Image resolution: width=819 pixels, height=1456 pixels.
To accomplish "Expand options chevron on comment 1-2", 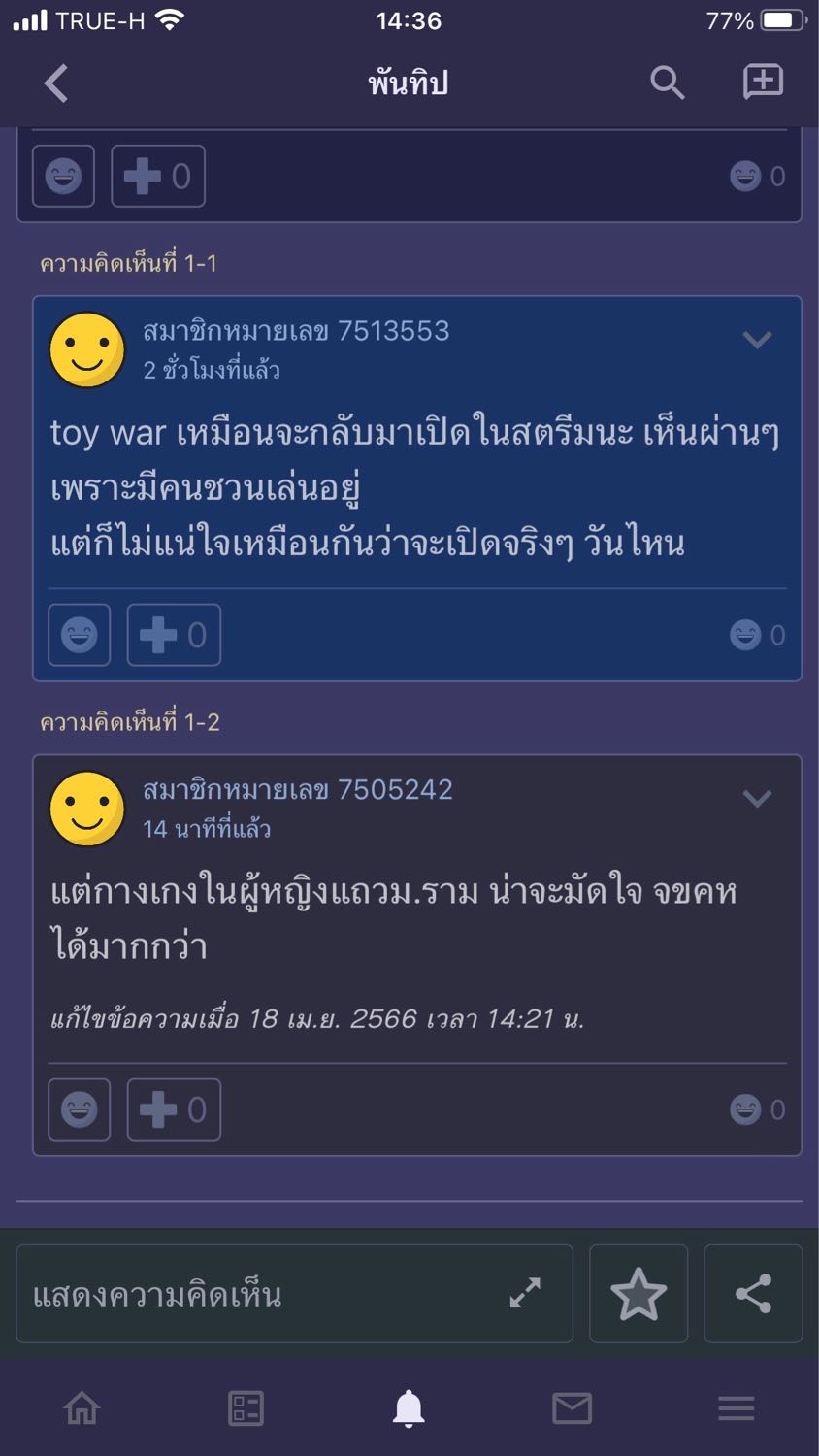I will (757, 799).
